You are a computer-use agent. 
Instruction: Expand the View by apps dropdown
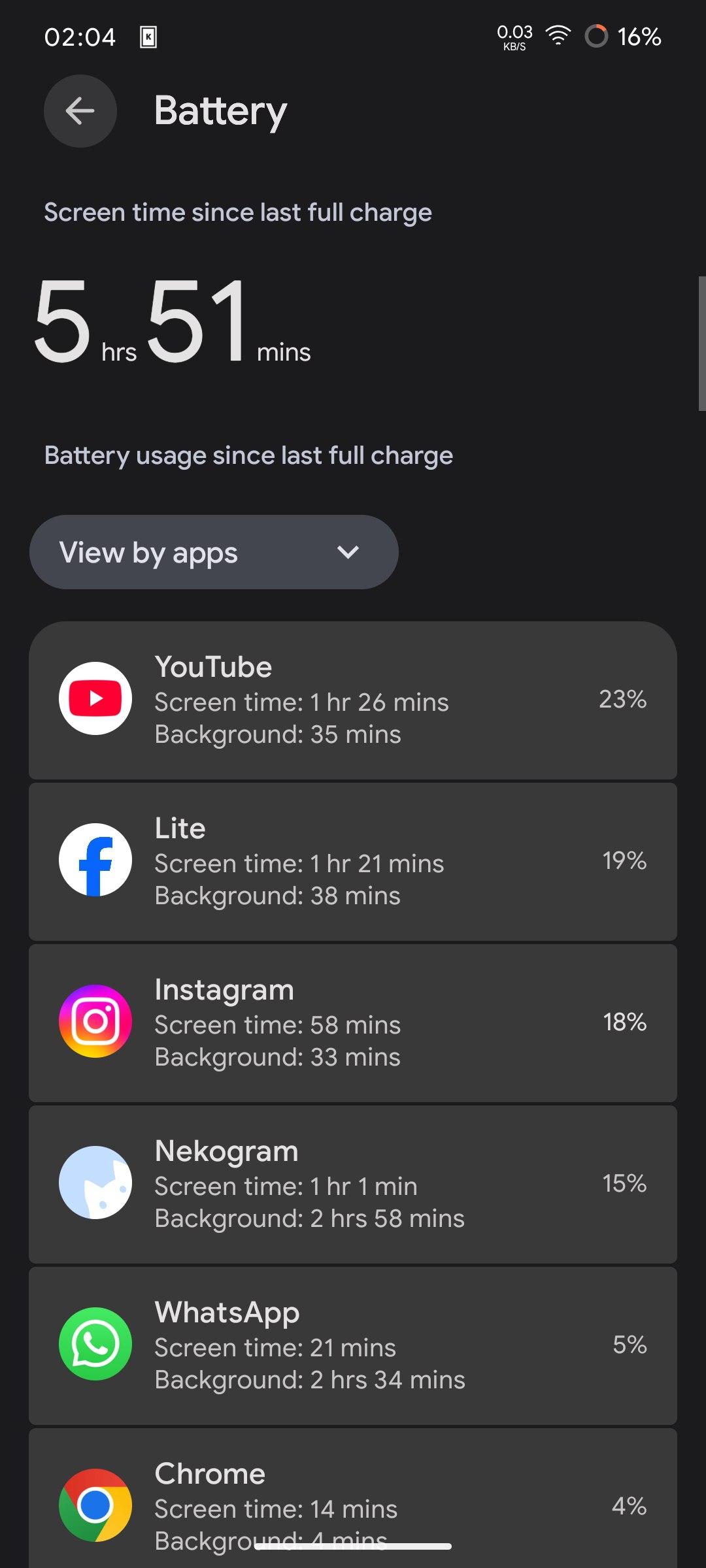click(214, 552)
